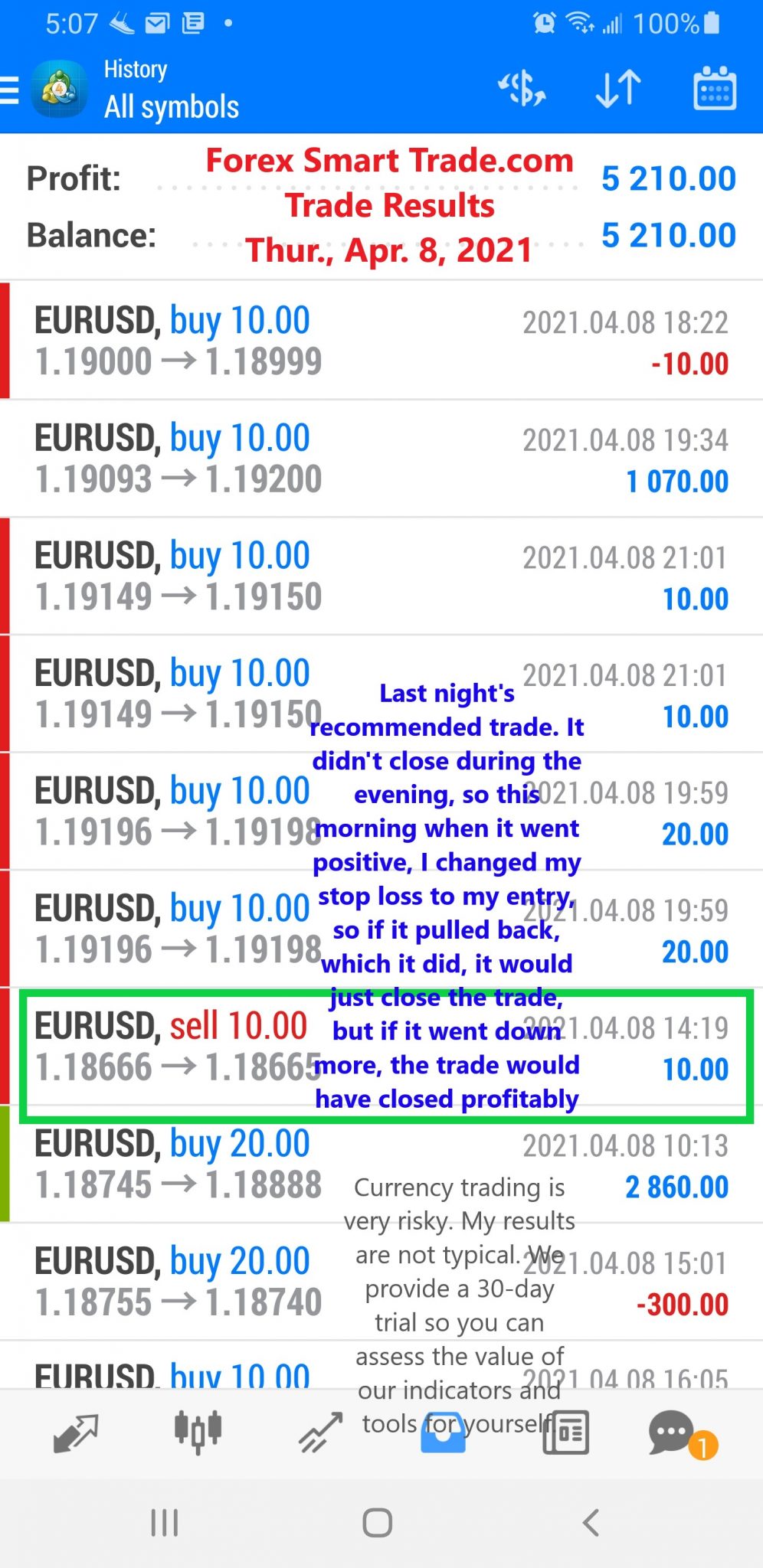This screenshot has height=1568, width=763.
Task: Open the News tab
Action: coord(565,1432)
